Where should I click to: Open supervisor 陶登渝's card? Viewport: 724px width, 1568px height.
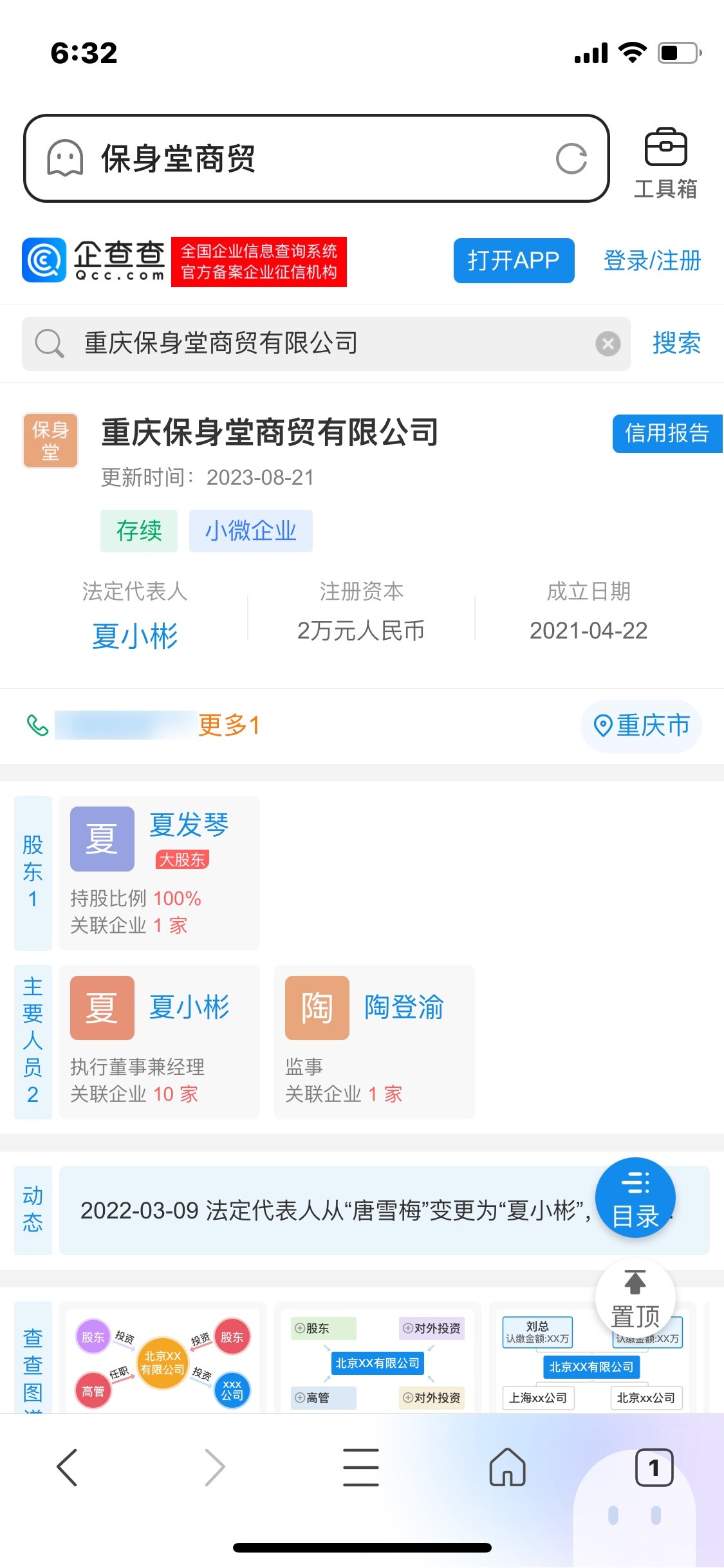point(375,1041)
